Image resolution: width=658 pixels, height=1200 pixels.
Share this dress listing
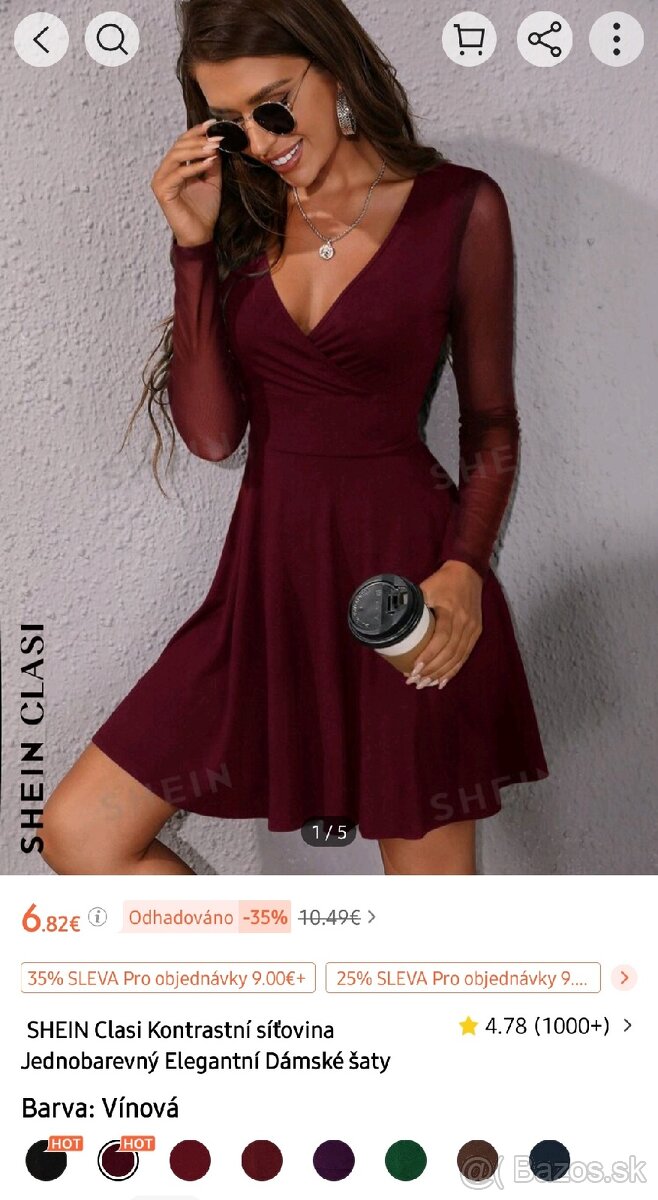point(544,40)
